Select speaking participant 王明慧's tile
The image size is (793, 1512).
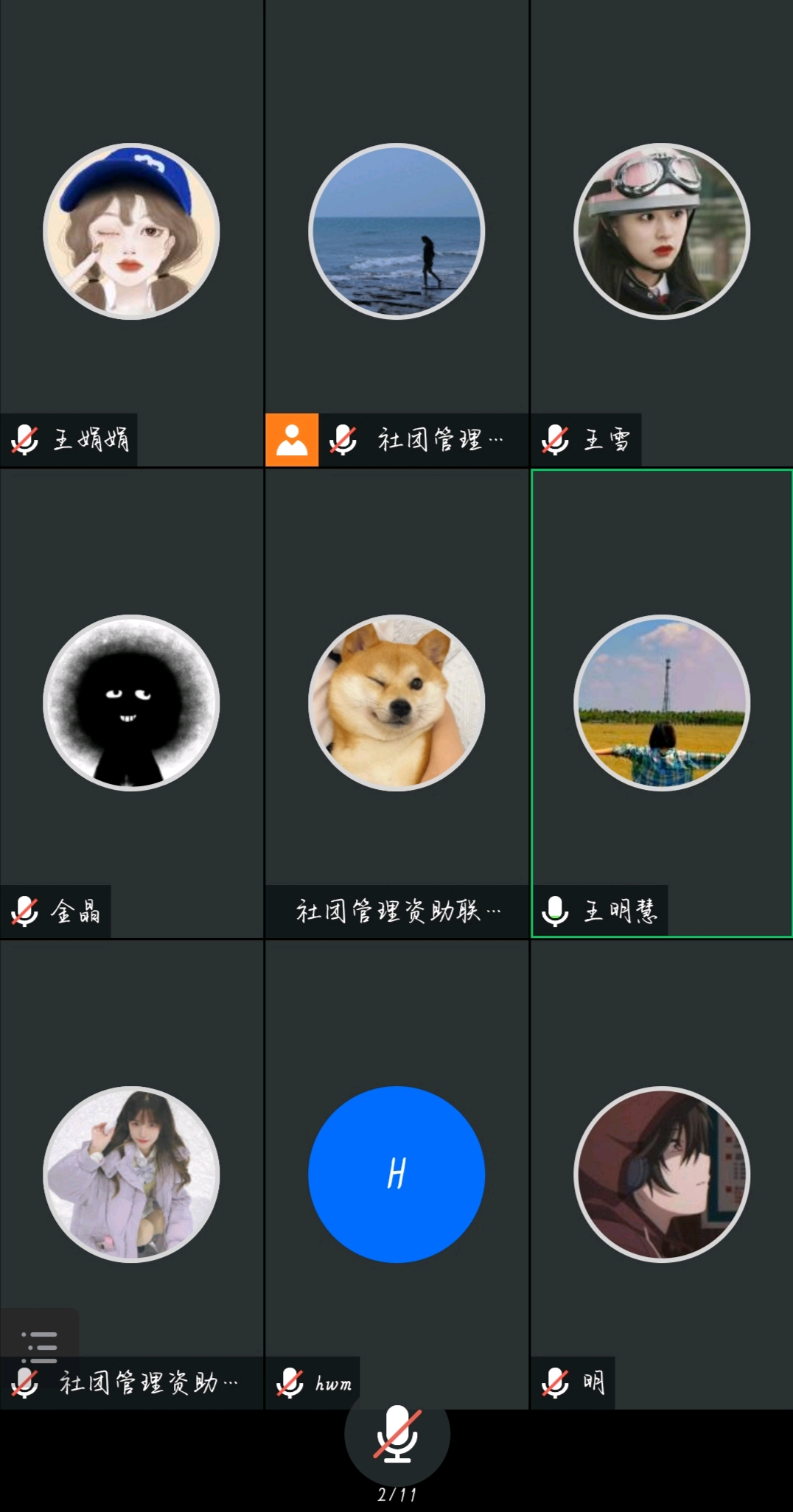coord(661,703)
